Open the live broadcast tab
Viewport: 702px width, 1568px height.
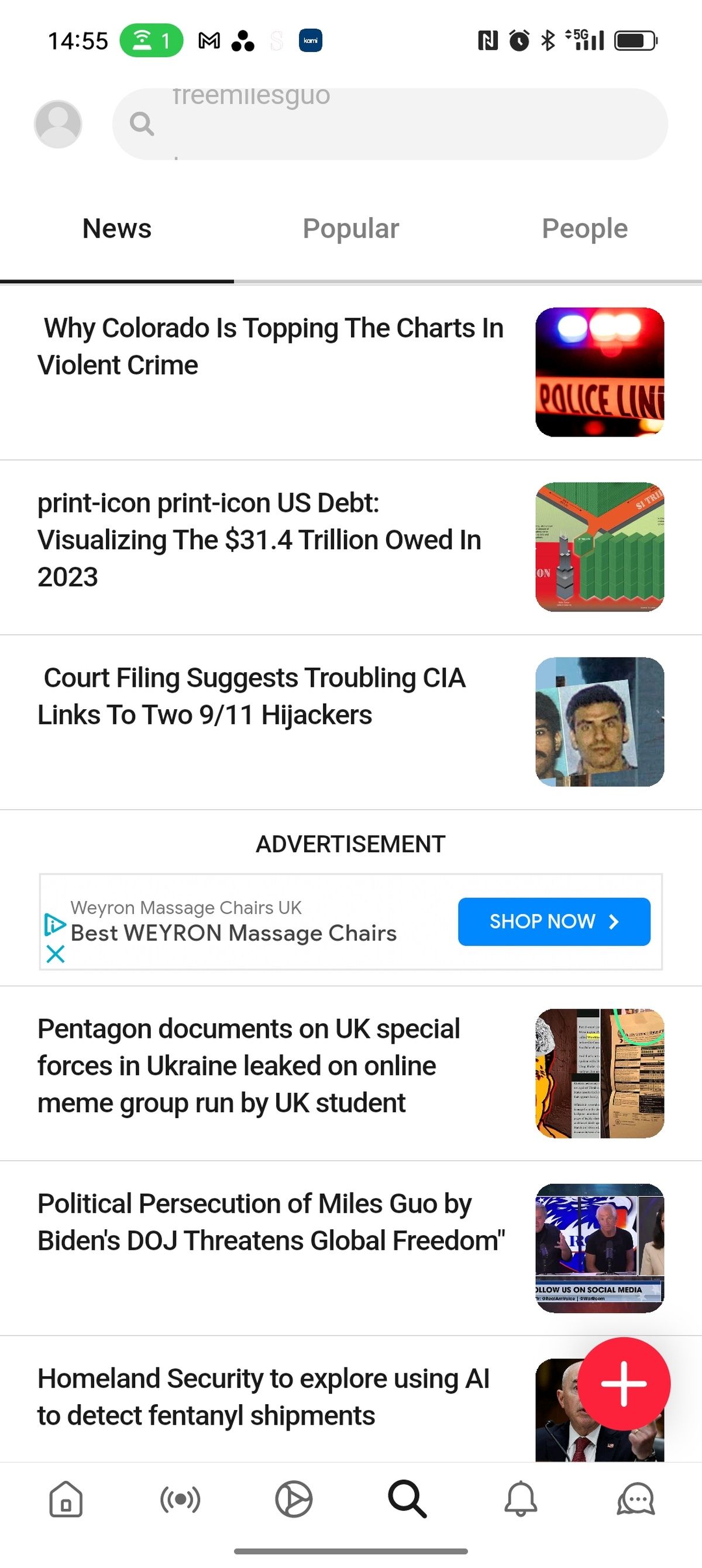click(x=180, y=1498)
